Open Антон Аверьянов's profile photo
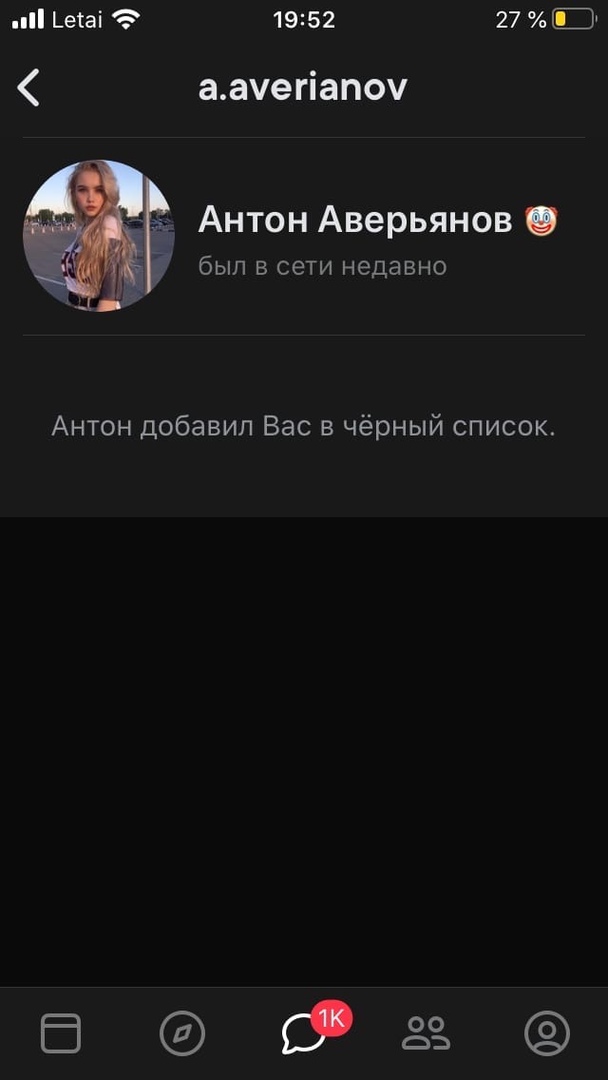The width and height of the screenshot is (608, 1080). coord(98,235)
